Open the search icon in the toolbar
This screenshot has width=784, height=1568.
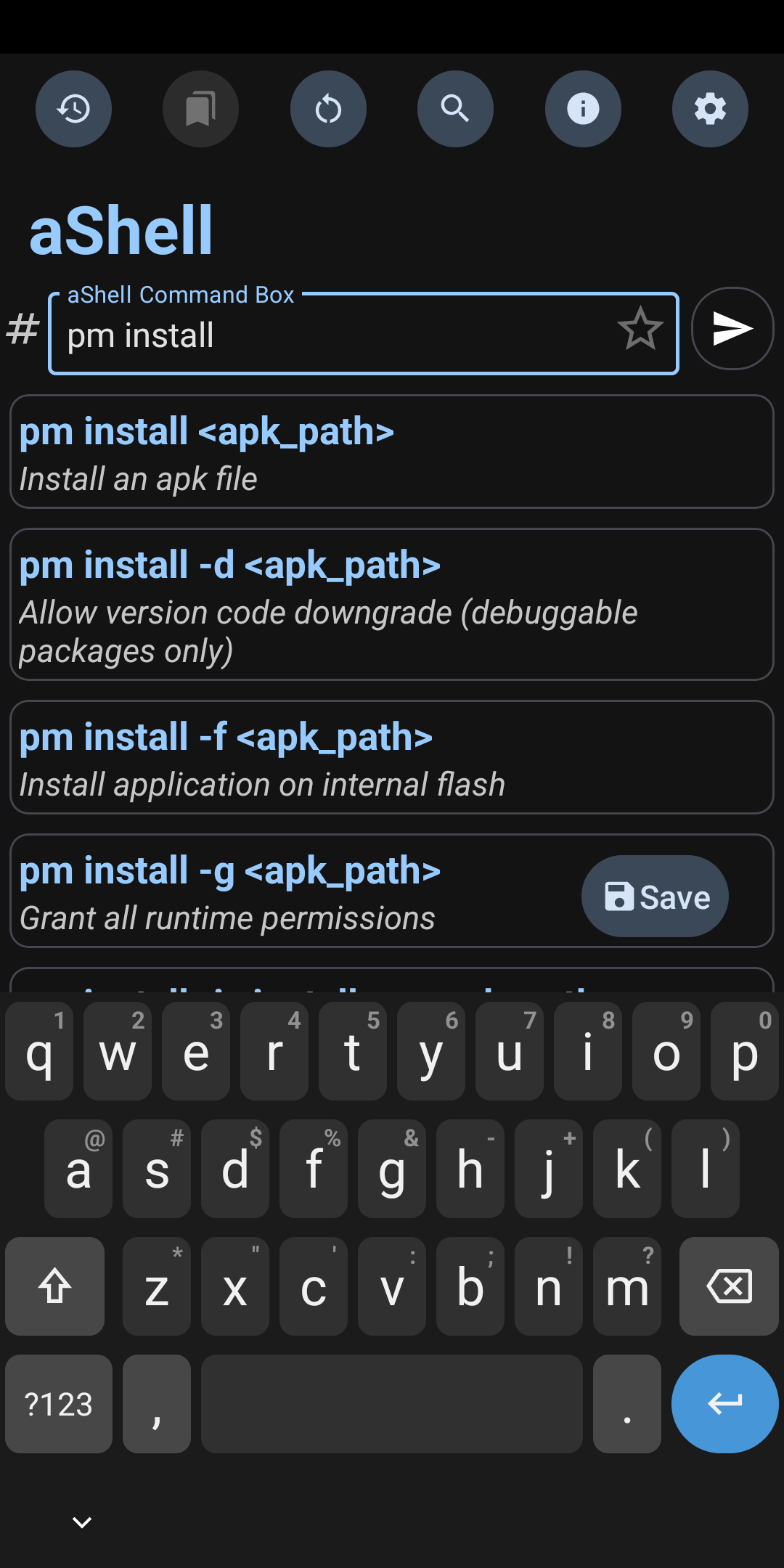pos(455,109)
